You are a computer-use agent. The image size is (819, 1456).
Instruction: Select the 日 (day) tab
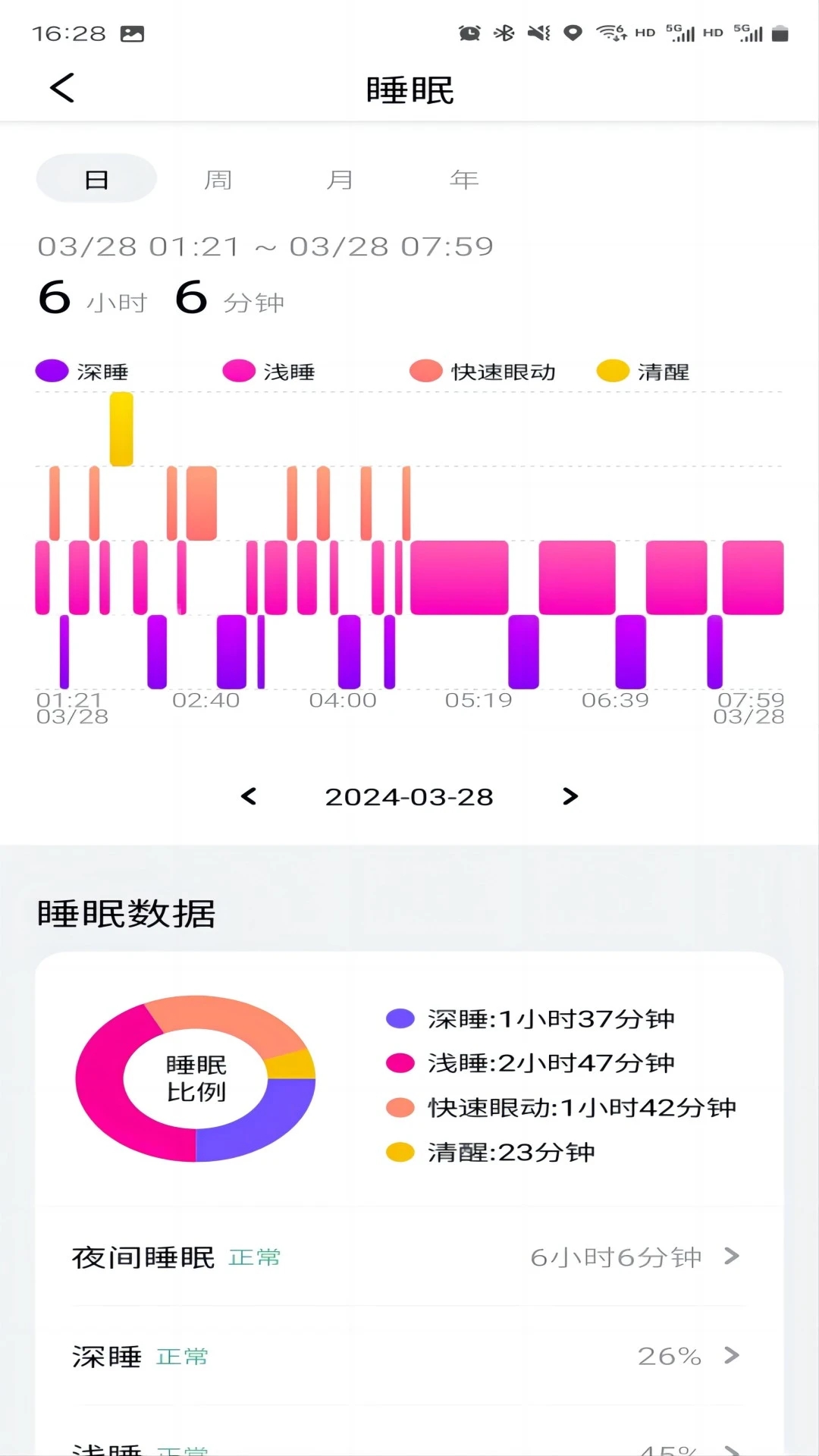[97, 180]
